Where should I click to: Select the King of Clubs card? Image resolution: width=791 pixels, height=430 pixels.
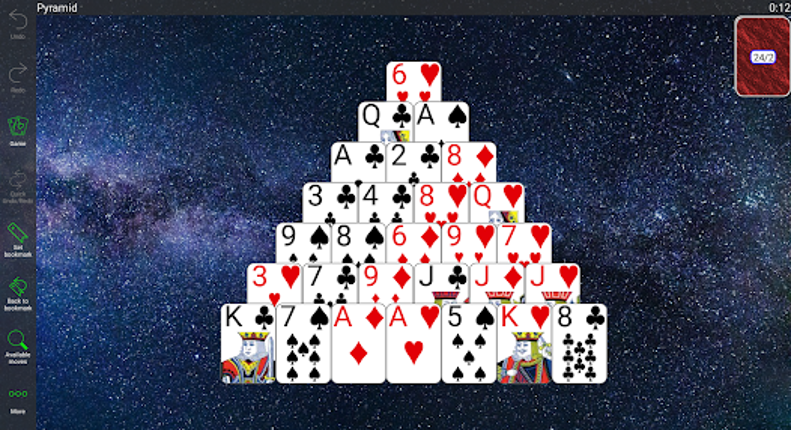[x=247, y=344]
